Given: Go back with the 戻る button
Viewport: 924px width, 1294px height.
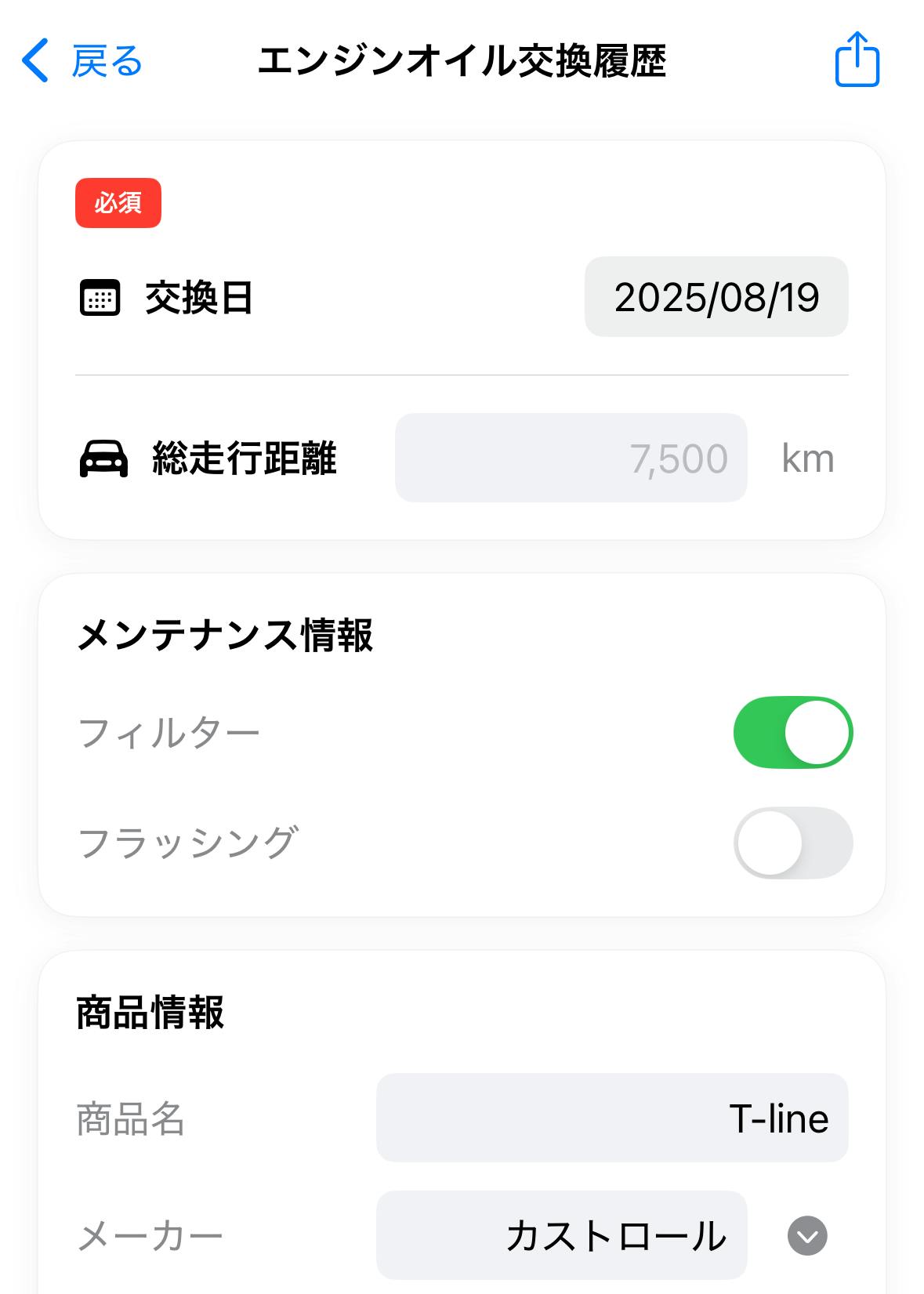Looking at the screenshot, I should coord(82,61).
